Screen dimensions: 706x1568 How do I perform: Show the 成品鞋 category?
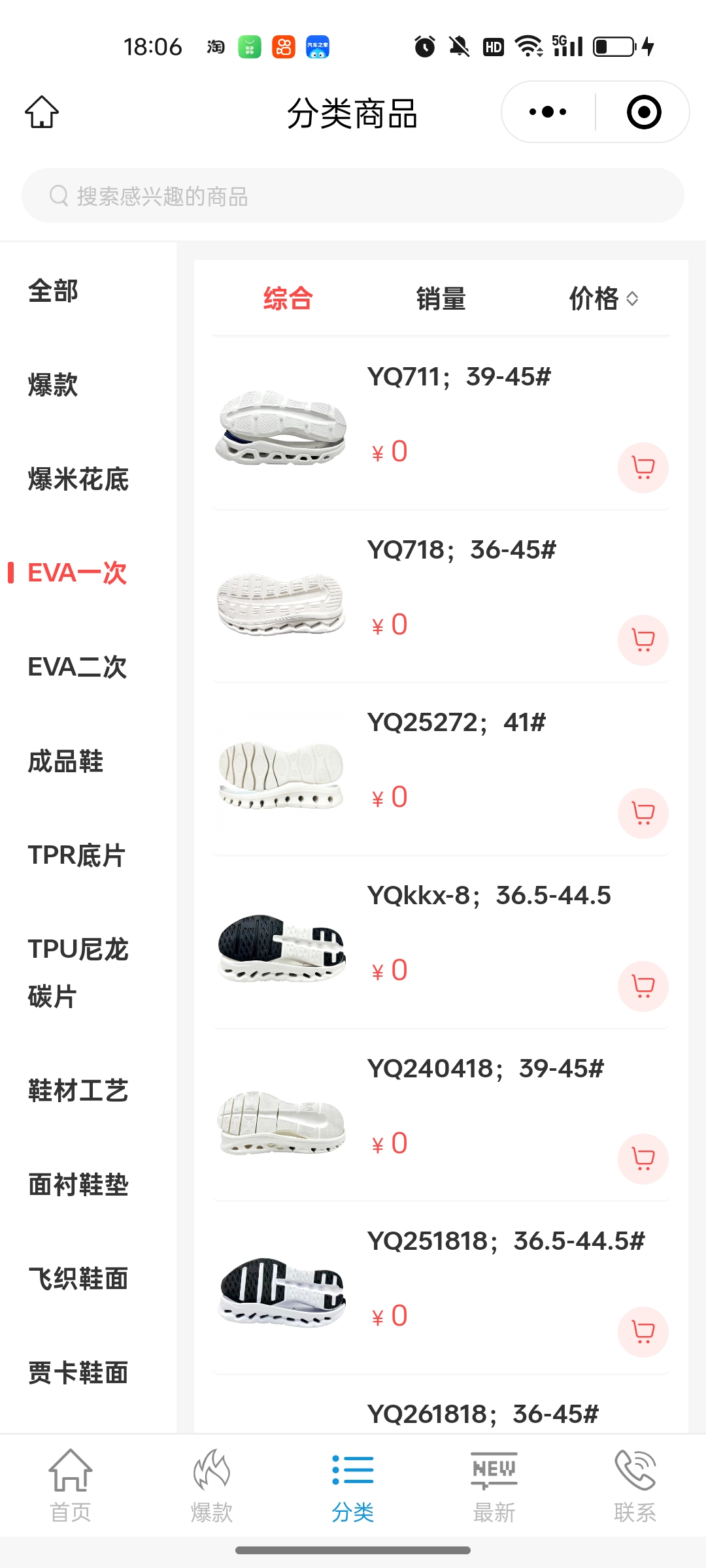point(65,762)
